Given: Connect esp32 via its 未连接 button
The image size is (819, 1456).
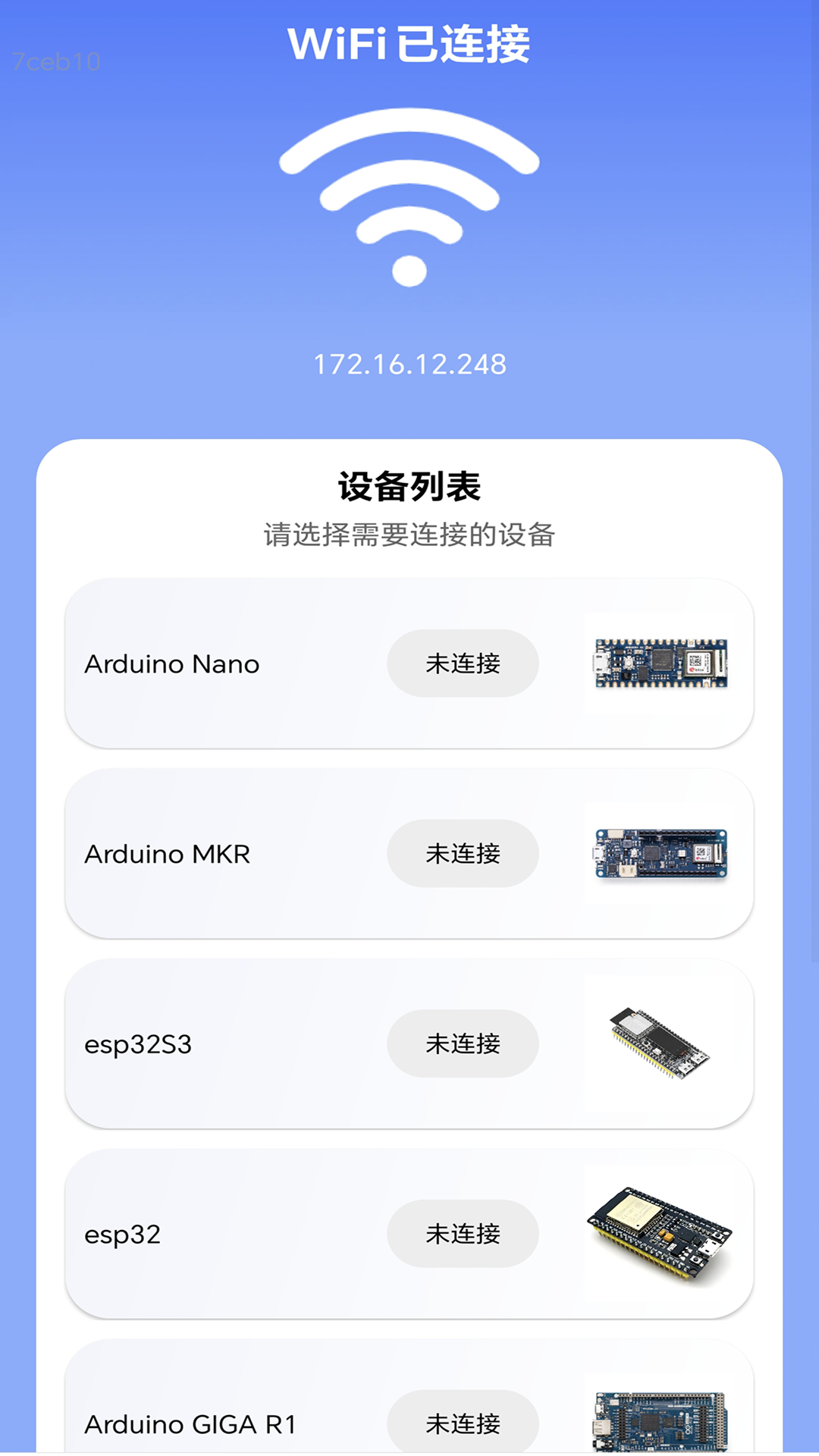Looking at the screenshot, I should (463, 1235).
